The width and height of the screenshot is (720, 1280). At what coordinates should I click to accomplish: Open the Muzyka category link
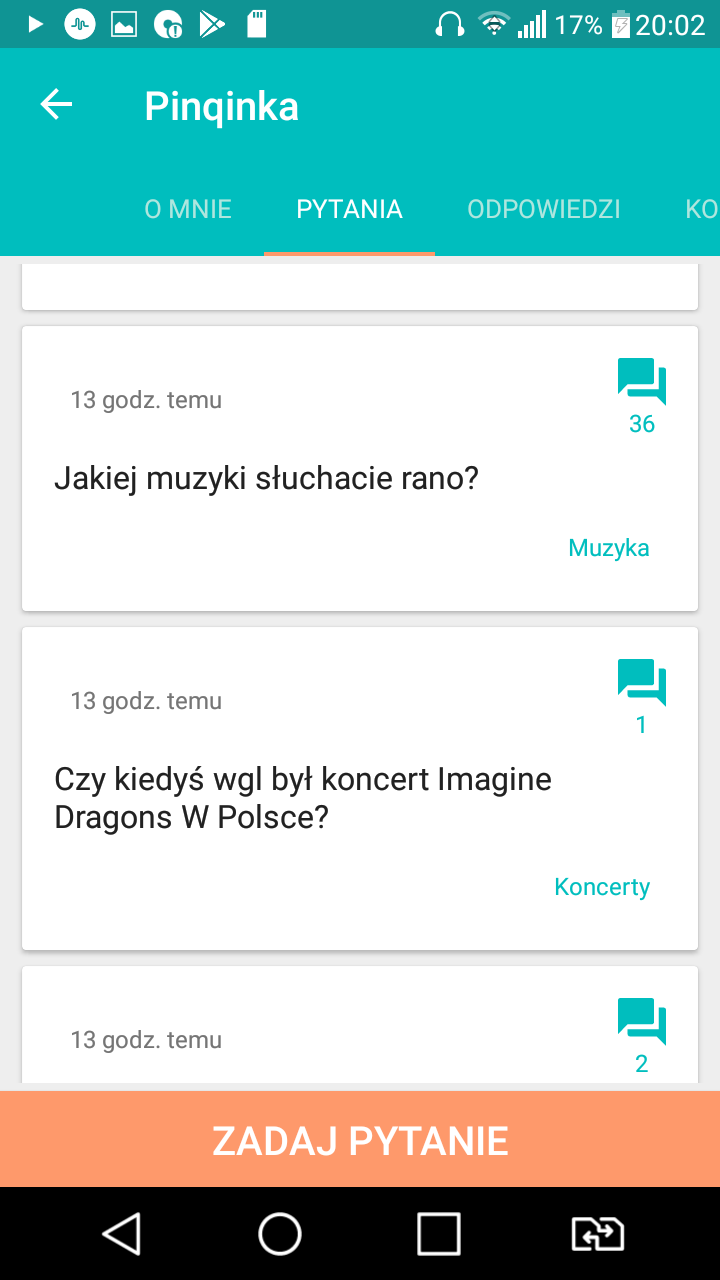tap(608, 548)
